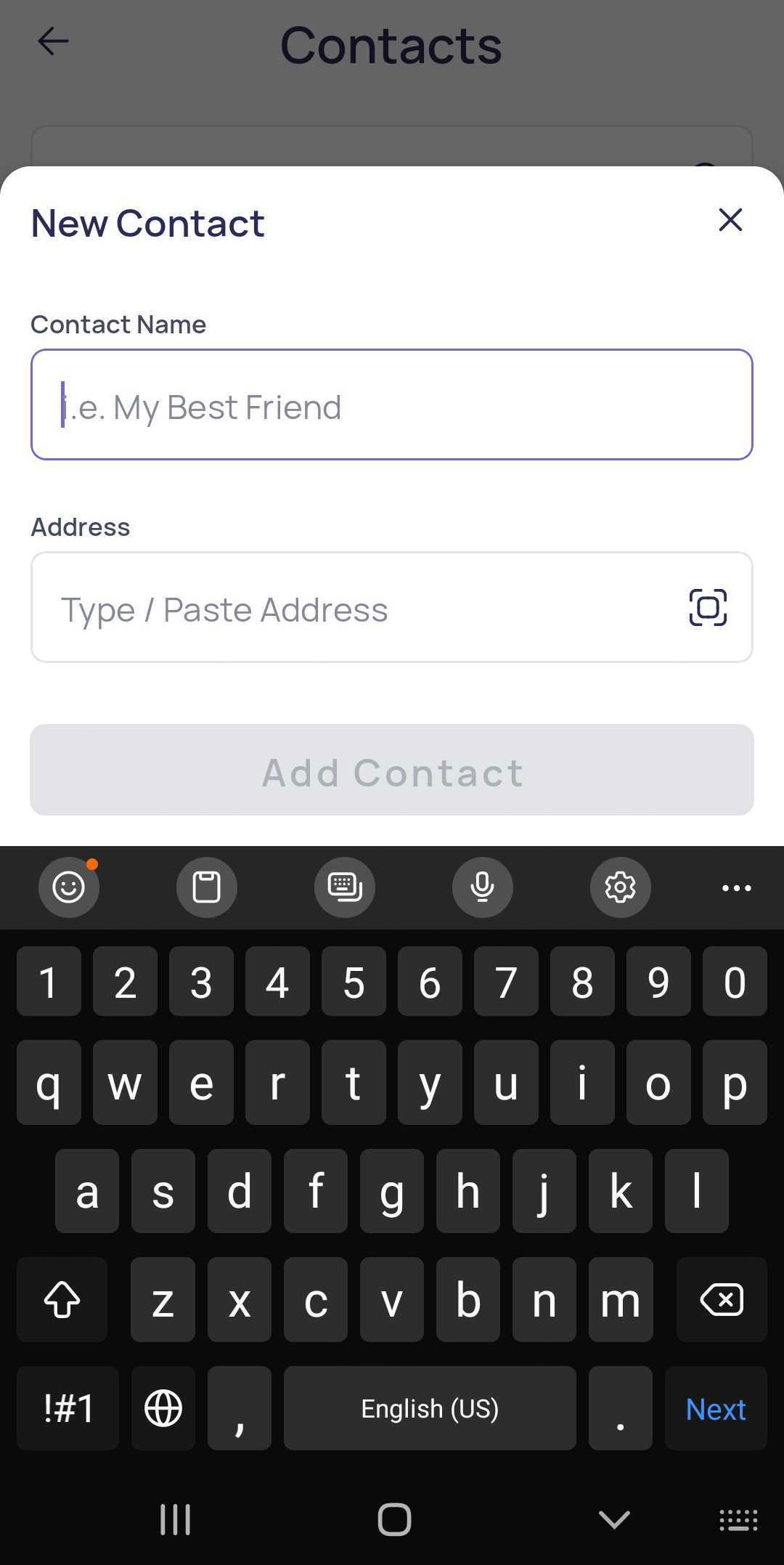The height and width of the screenshot is (1565, 784).
Task: Switch to the symbols keyboard with !#1
Action: pyautogui.click(x=68, y=1409)
